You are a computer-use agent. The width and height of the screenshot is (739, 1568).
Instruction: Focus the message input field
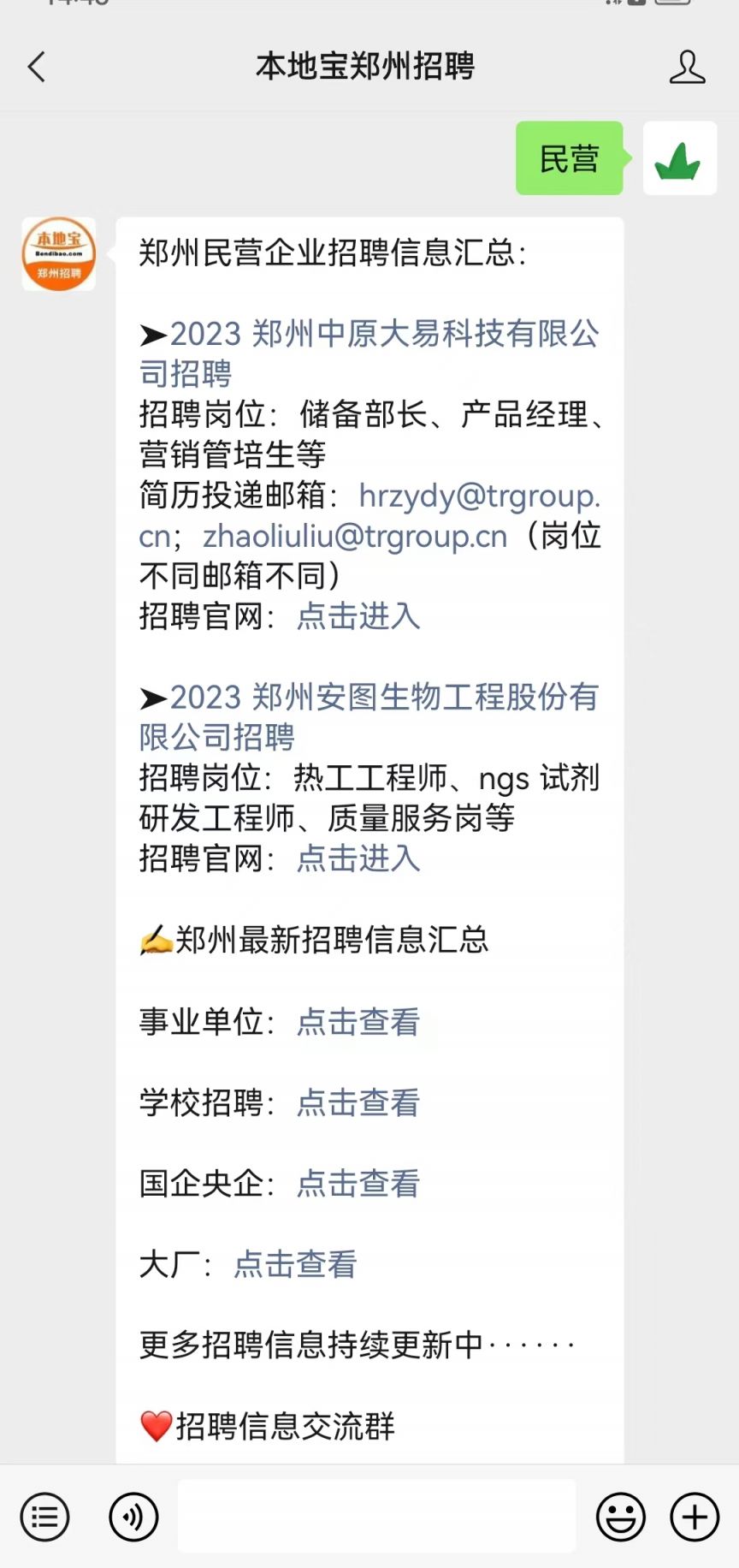click(376, 1518)
